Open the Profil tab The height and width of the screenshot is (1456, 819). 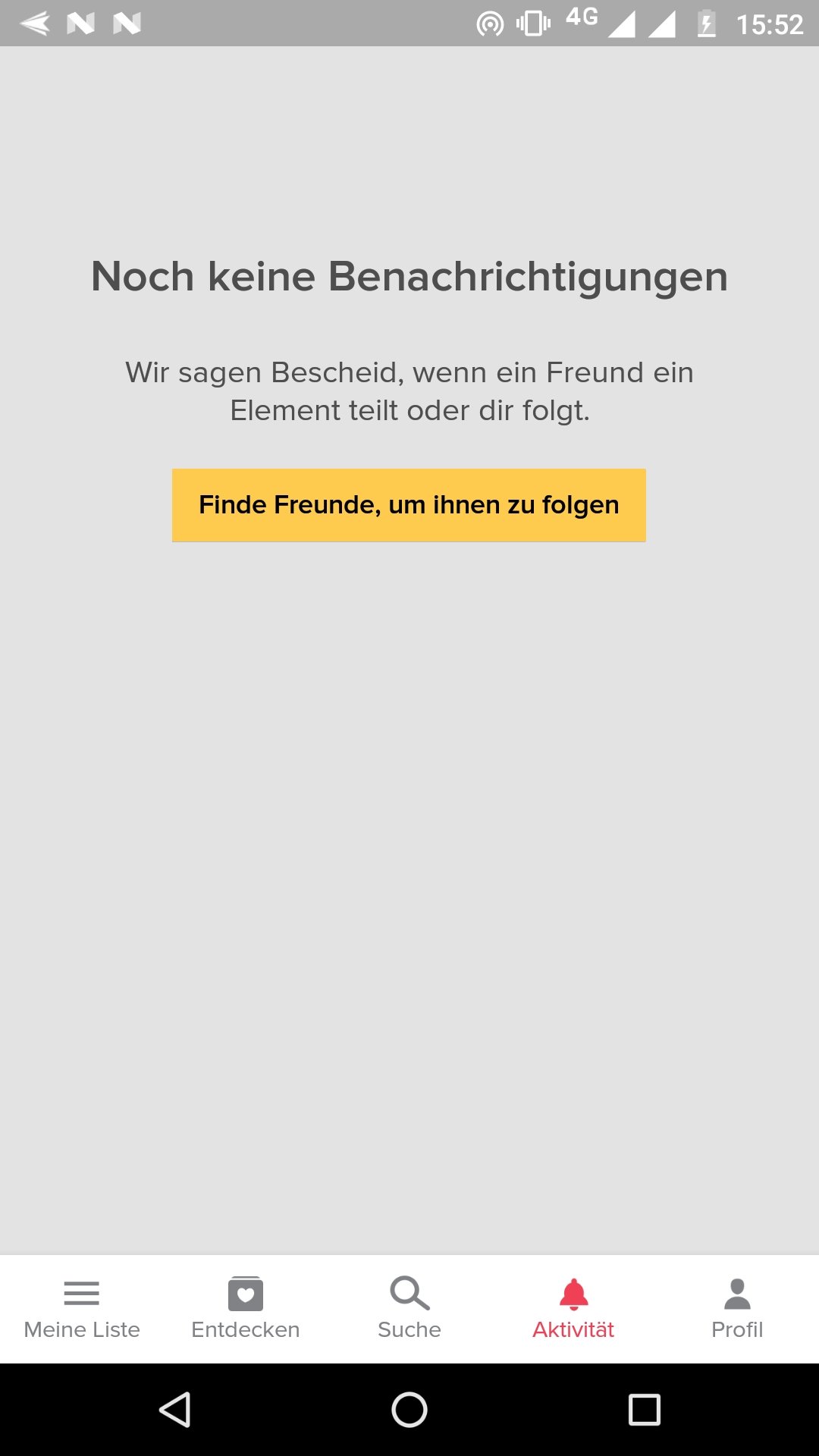[x=737, y=1310]
